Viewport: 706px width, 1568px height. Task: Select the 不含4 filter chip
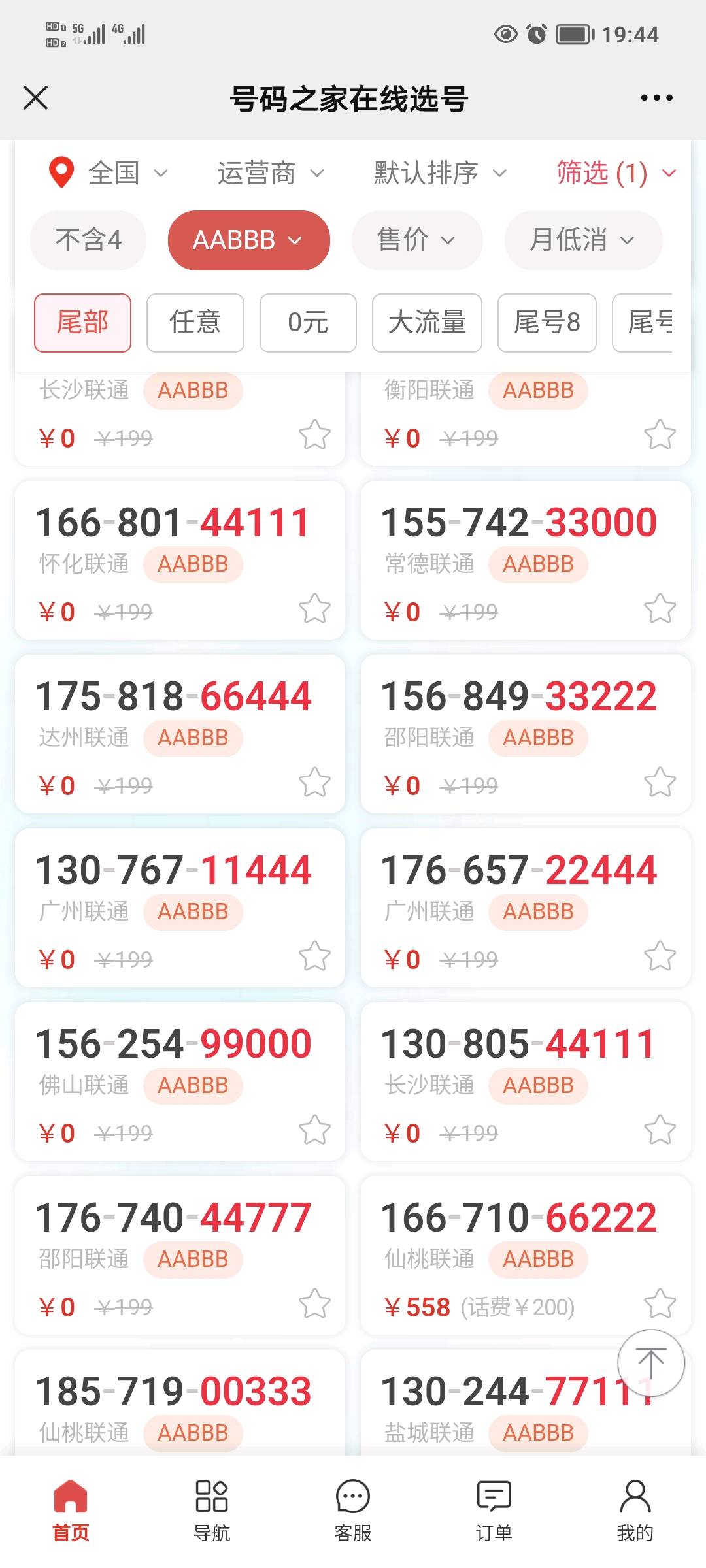coord(88,240)
